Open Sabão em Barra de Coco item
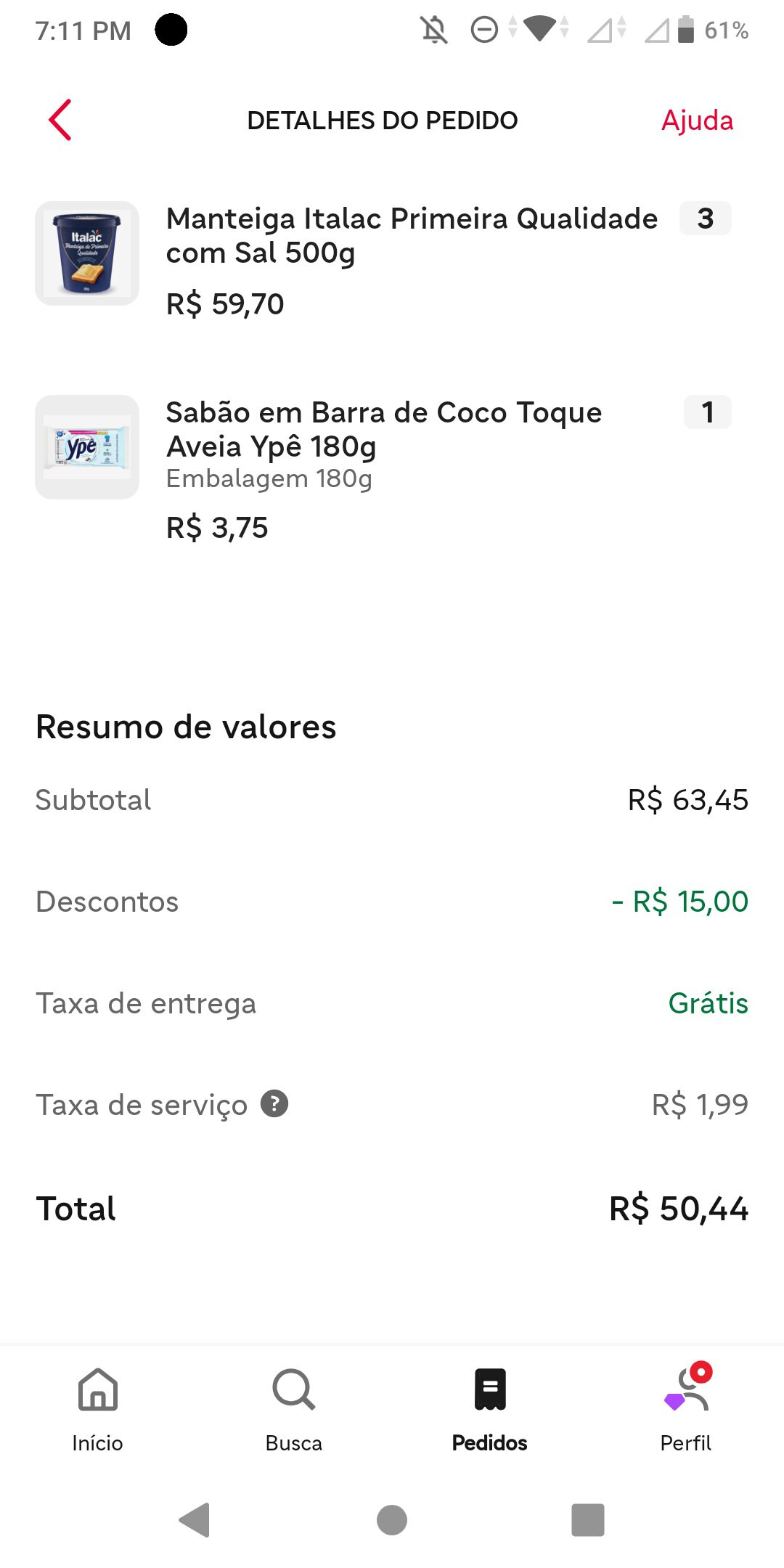784x1568 pixels. 383,430
